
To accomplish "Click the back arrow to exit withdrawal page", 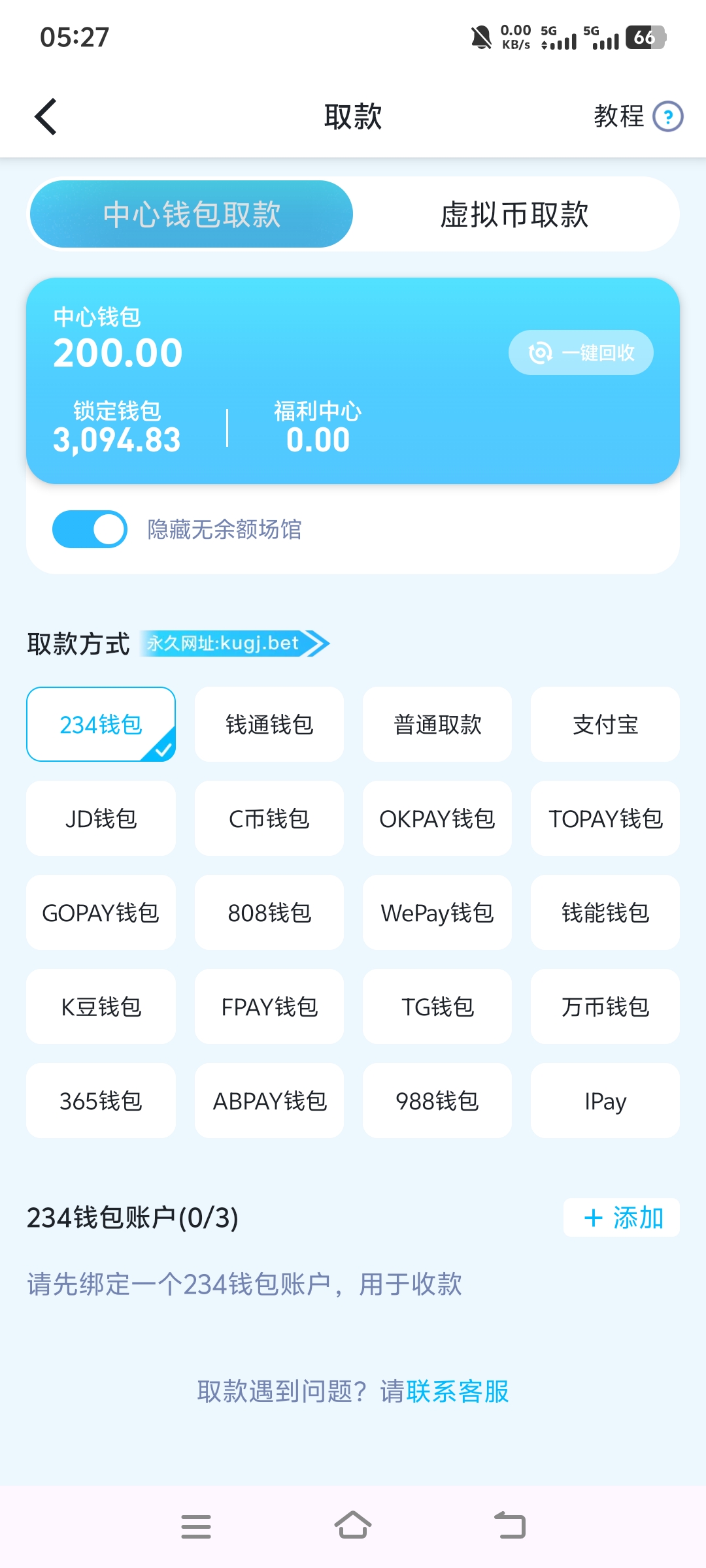I will [x=44, y=116].
